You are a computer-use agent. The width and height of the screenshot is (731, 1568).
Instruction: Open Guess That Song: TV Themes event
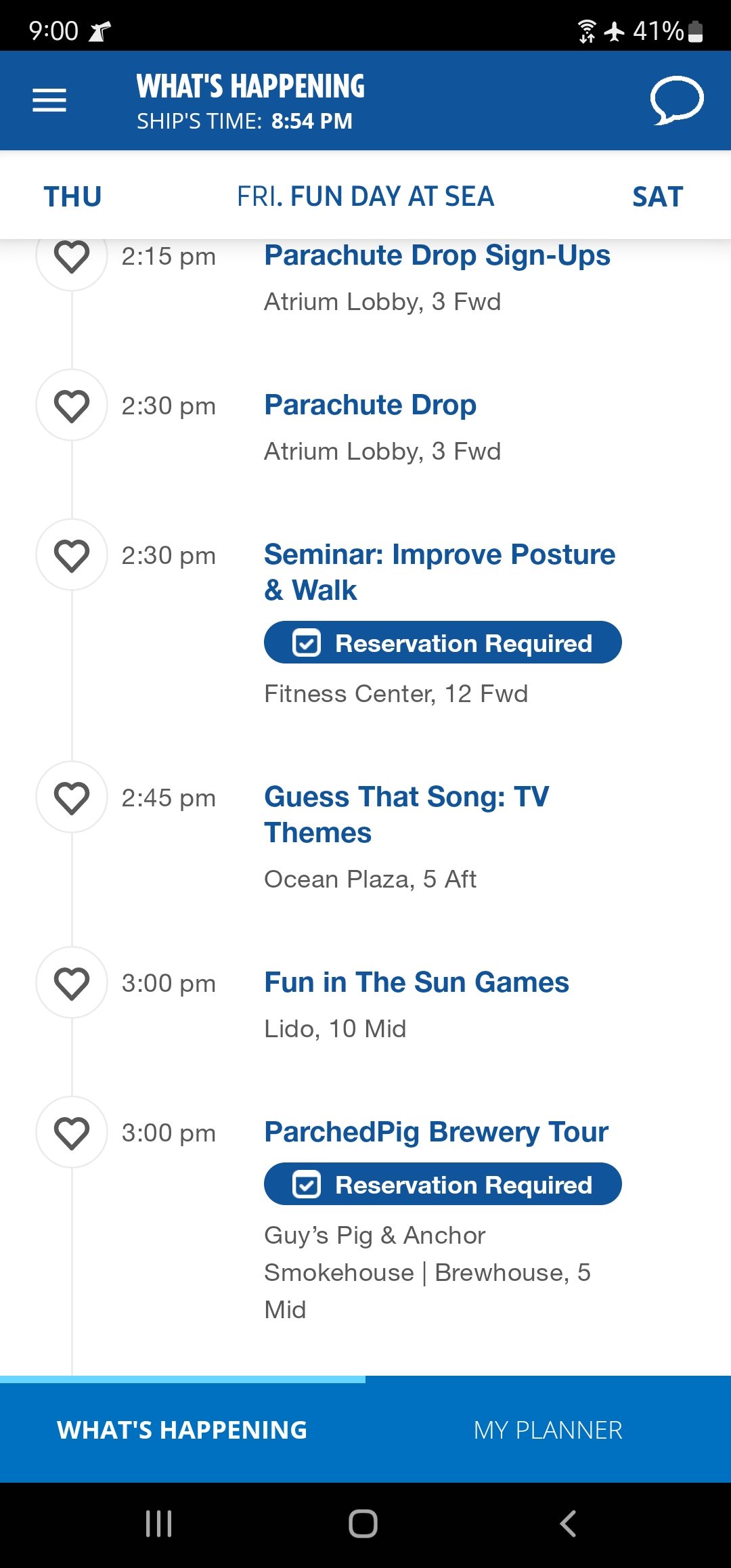(407, 814)
